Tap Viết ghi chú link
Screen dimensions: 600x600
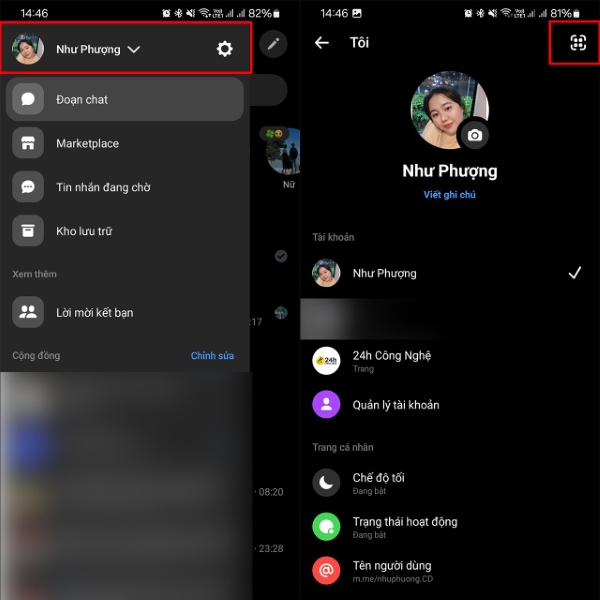pos(449,195)
